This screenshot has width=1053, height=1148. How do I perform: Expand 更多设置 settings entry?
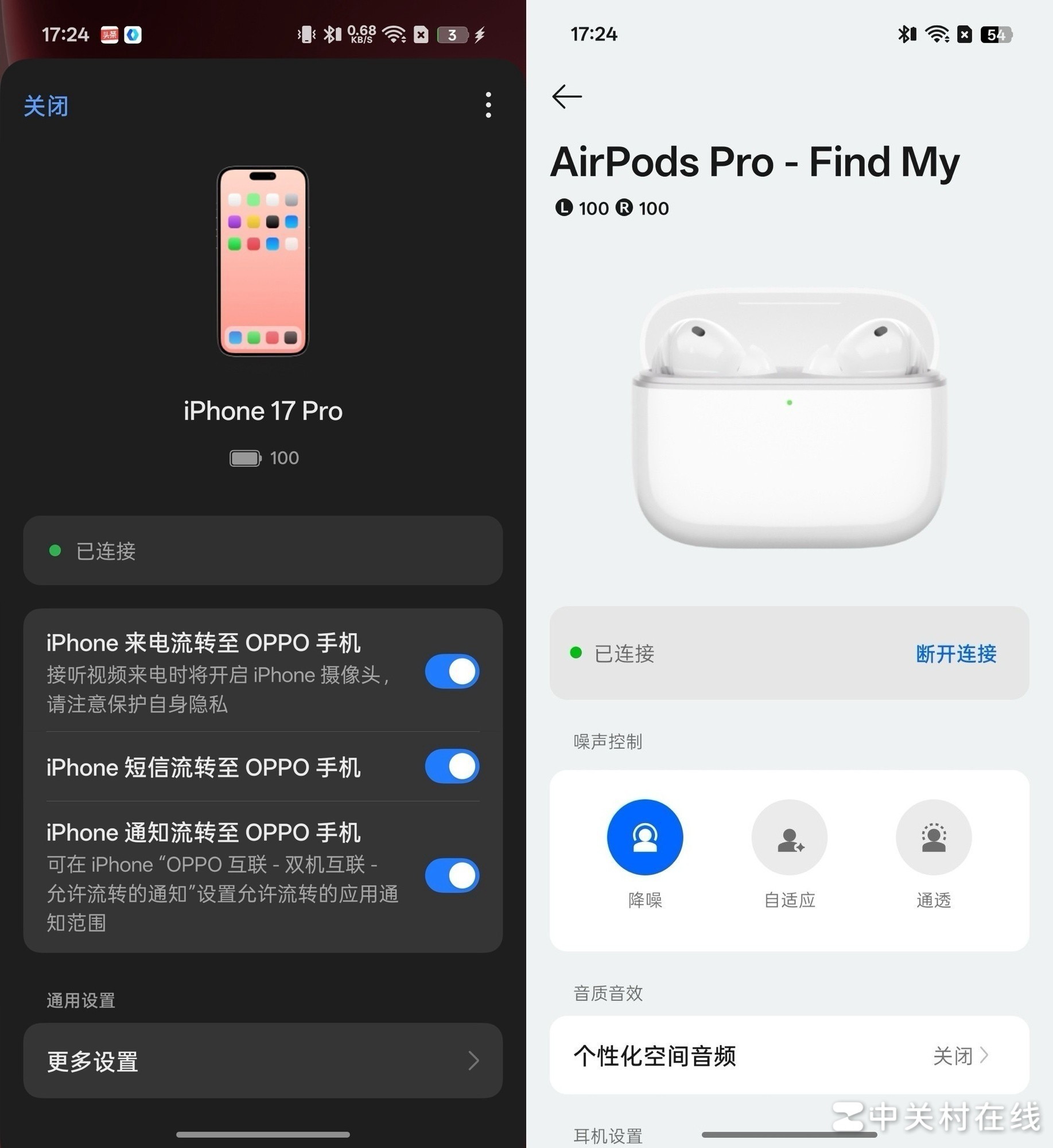point(263,1062)
